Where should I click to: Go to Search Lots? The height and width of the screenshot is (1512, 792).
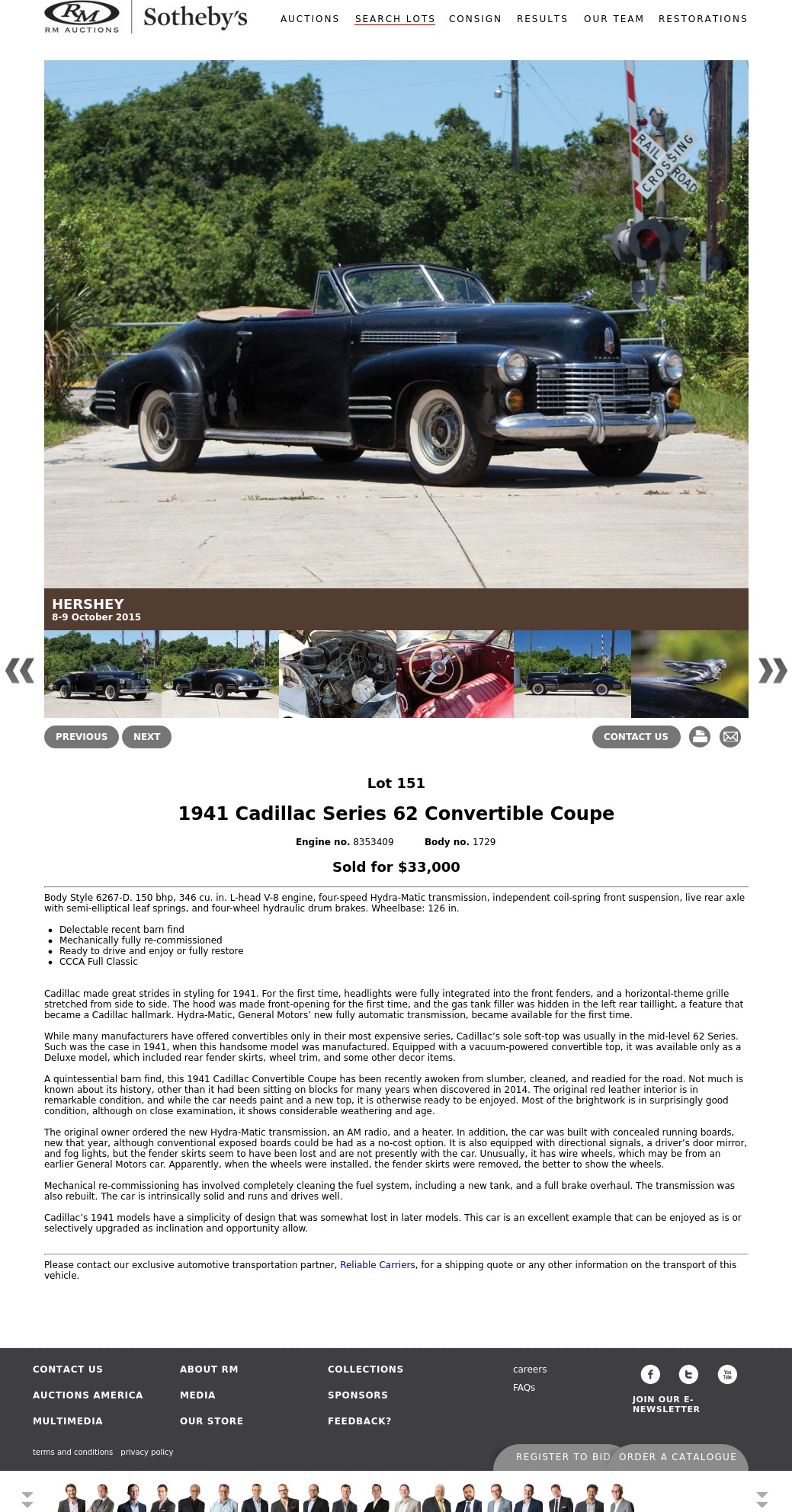click(x=395, y=19)
